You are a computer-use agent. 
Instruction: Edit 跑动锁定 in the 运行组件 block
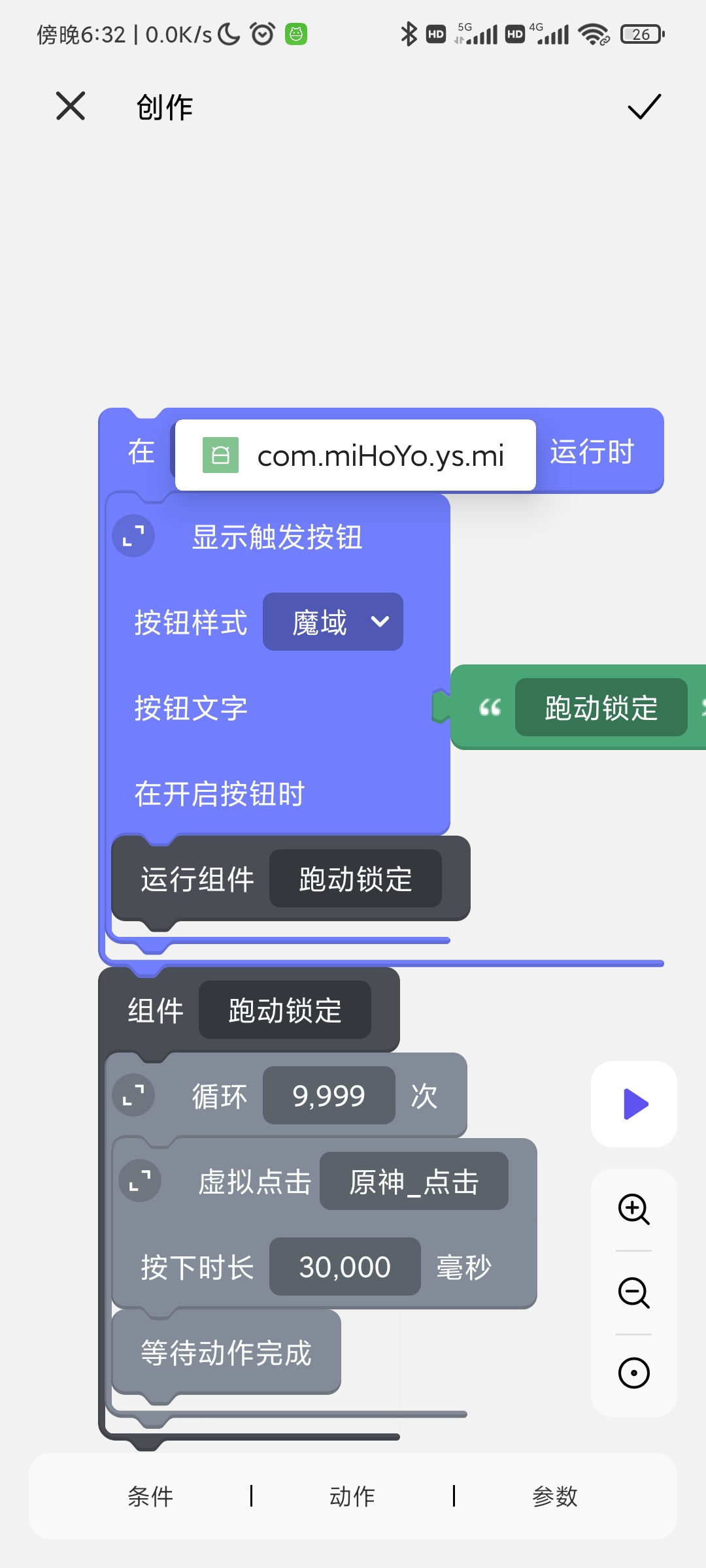[356, 879]
